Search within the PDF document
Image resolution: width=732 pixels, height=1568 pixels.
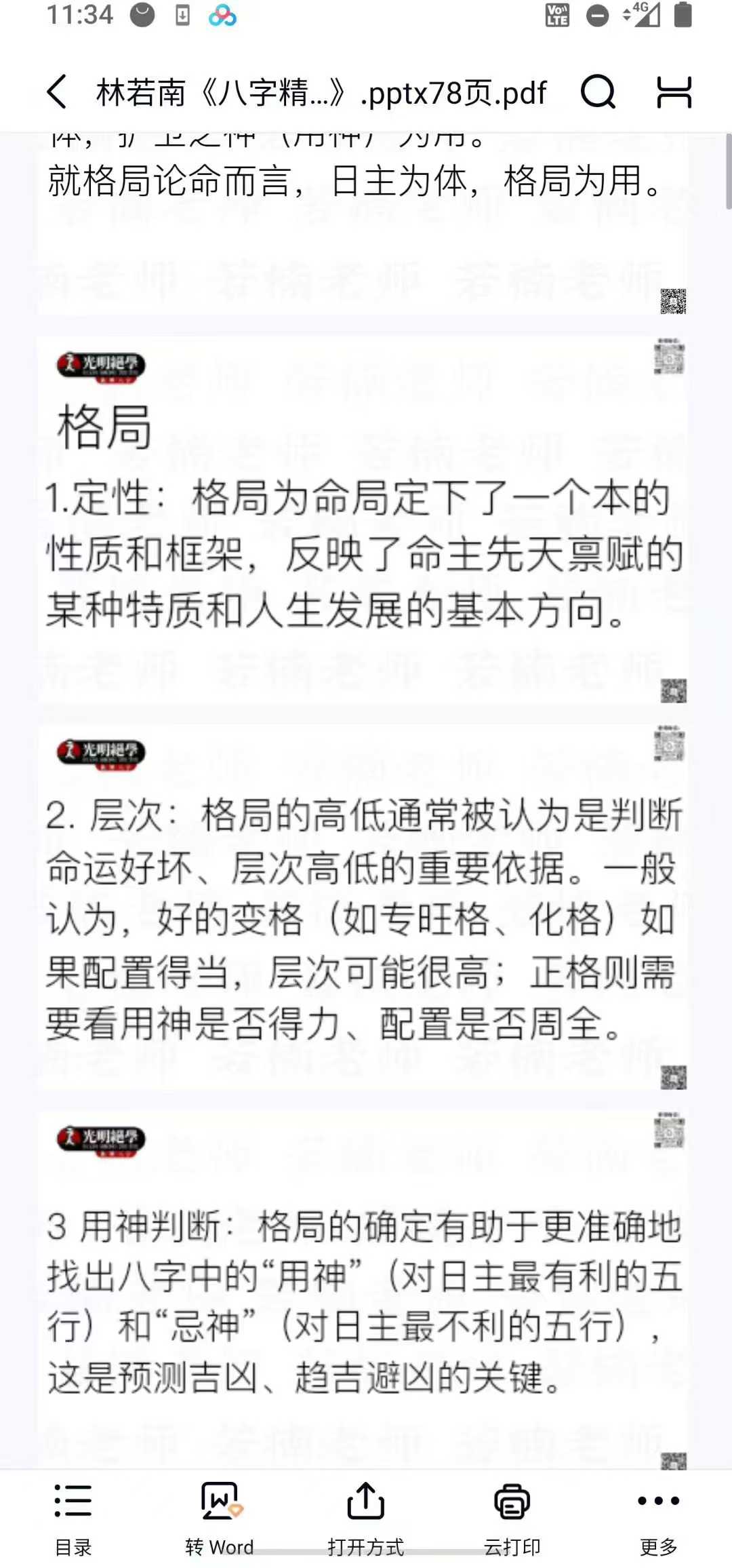[x=598, y=92]
